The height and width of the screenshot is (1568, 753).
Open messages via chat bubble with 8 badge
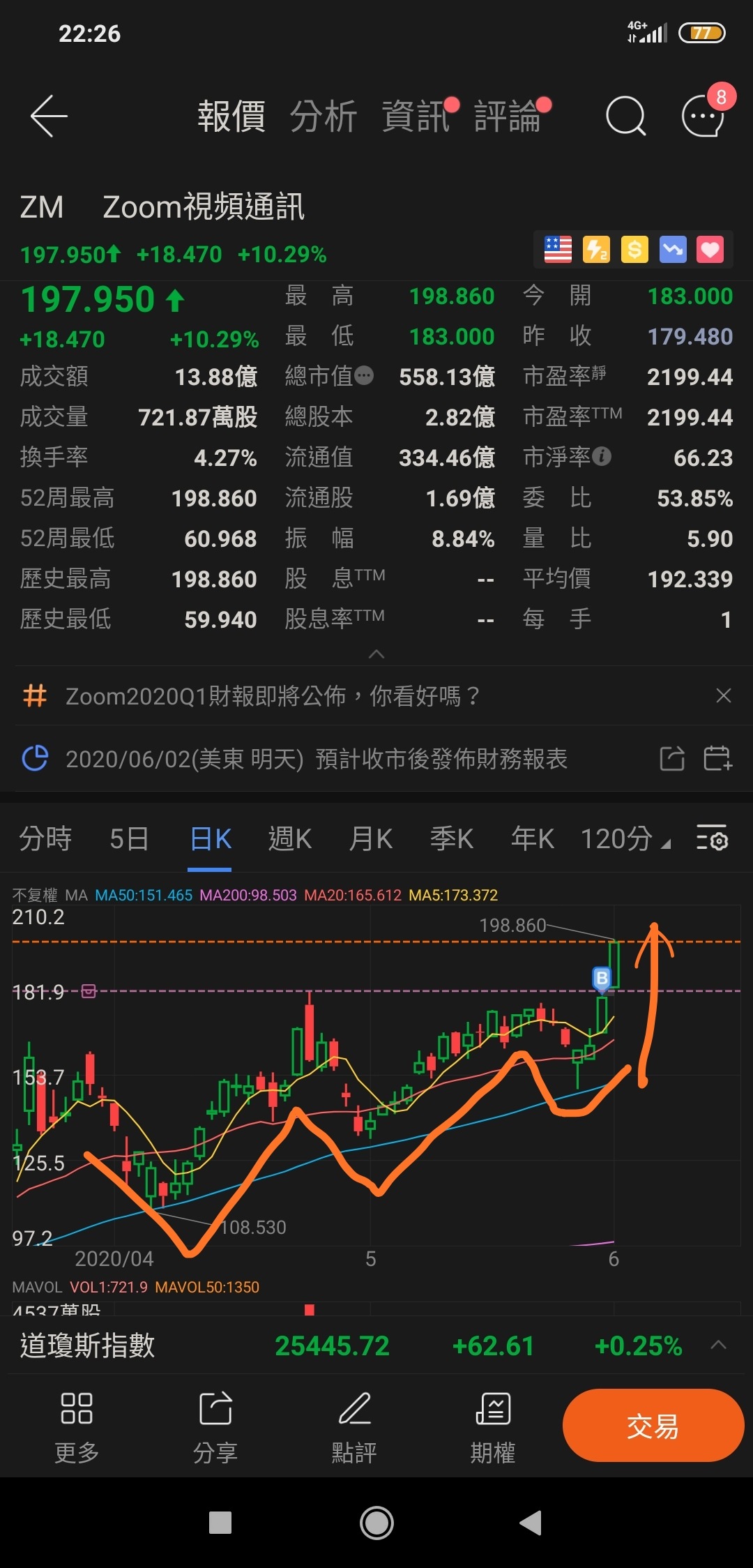tap(701, 116)
